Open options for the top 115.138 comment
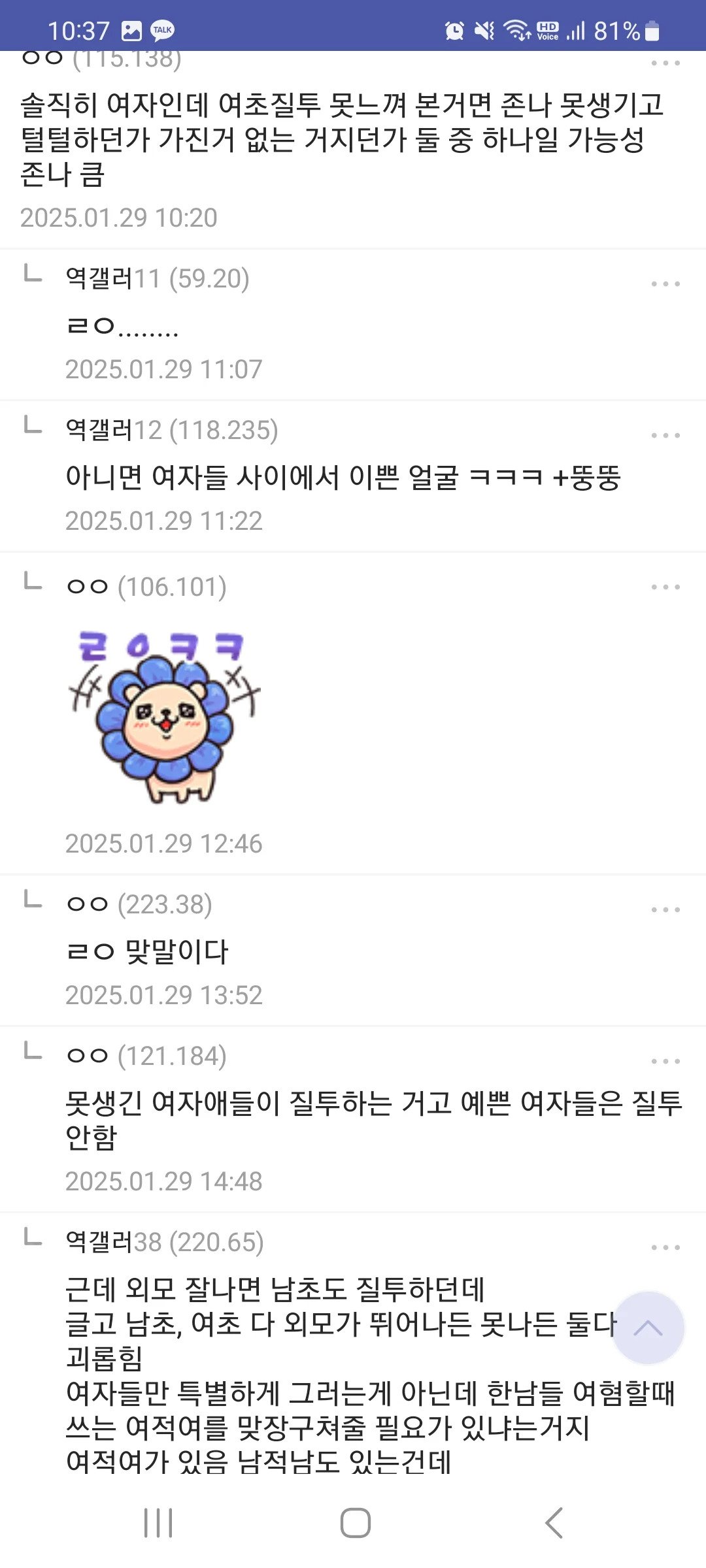This screenshot has width=706, height=1568. (x=665, y=63)
